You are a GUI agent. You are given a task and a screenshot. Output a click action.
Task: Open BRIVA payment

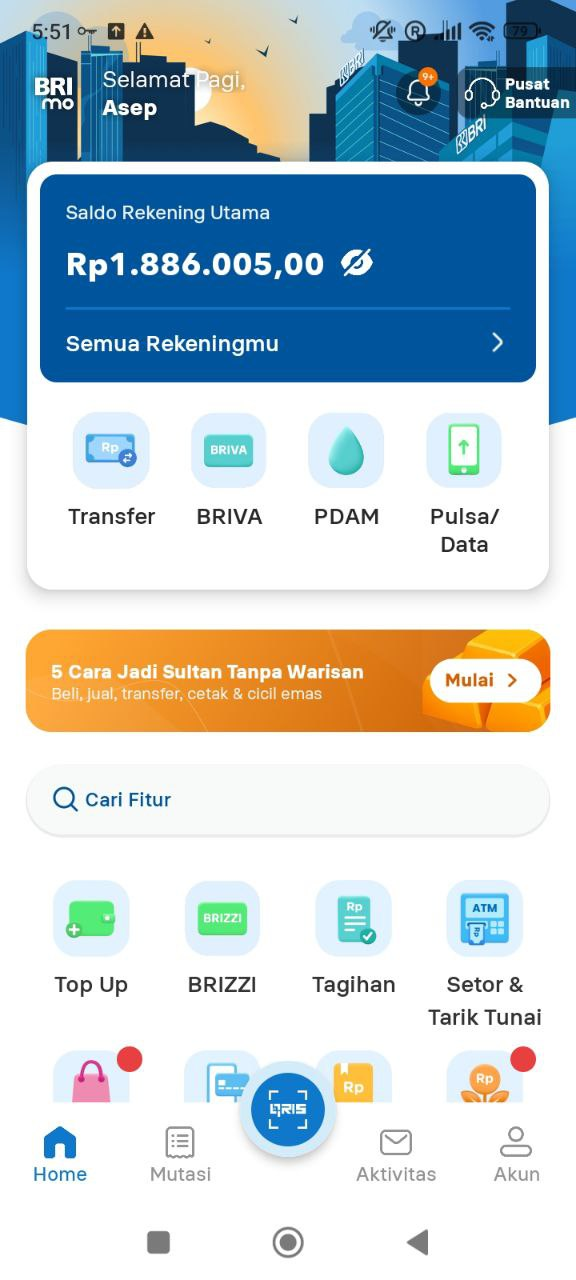[229, 472]
